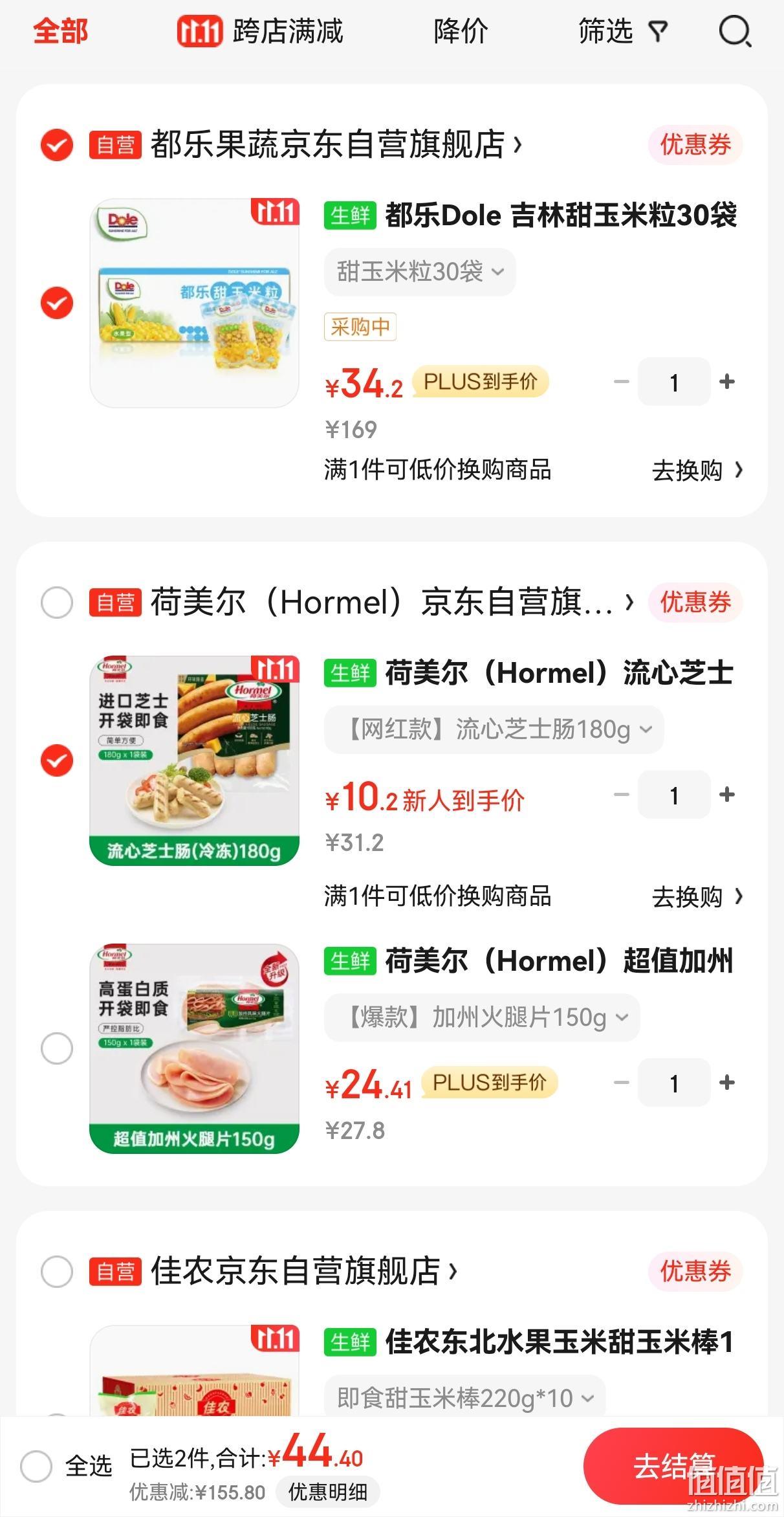The image size is (784, 1517).
Task: Tap 去换购 under the Dole corn item
Action: coord(697,471)
